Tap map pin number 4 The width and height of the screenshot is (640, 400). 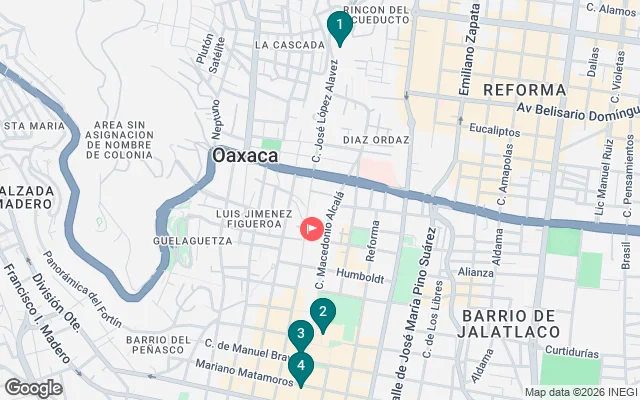pyautogui.click(x=301, y=366)
